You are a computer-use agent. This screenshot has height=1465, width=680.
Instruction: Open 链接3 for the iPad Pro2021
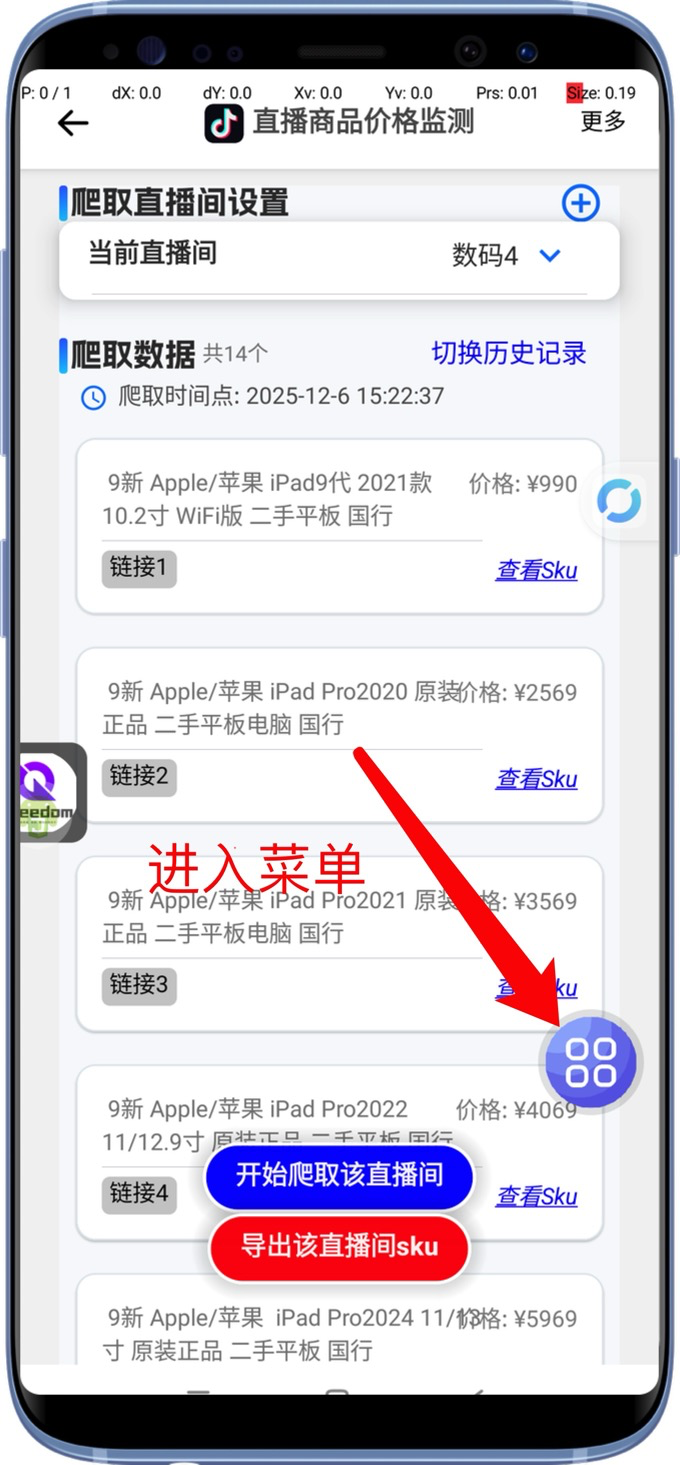[138, 985]
